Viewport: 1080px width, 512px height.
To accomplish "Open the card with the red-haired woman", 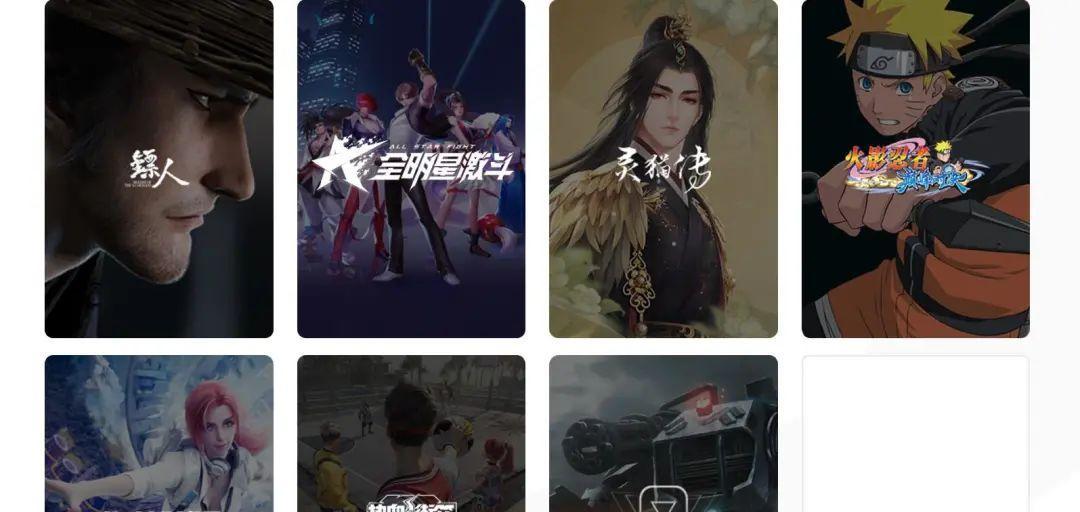I will pos(159,435).
